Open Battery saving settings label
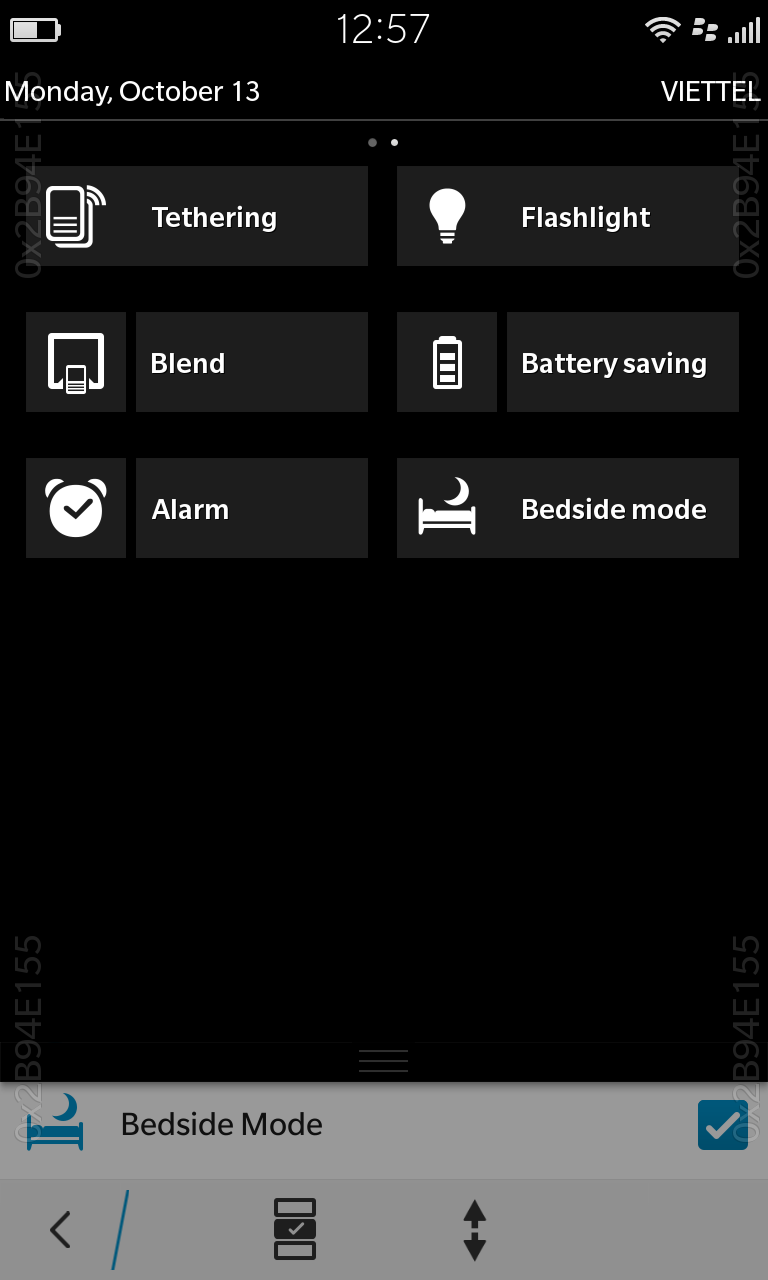The image size is (768, 1280). tap(622, 362)
